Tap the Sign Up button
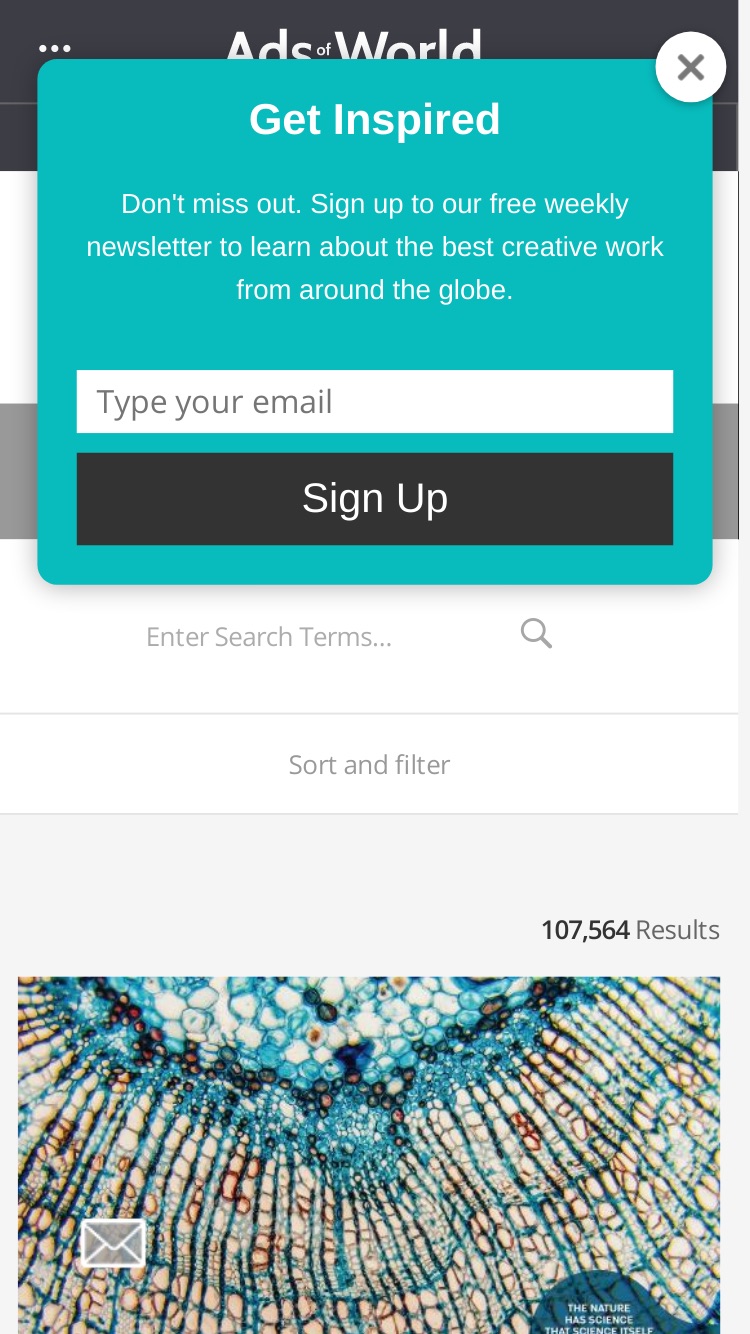This screenshot has width=750, height=1334. pyautogui.click(x=375, y=499)
